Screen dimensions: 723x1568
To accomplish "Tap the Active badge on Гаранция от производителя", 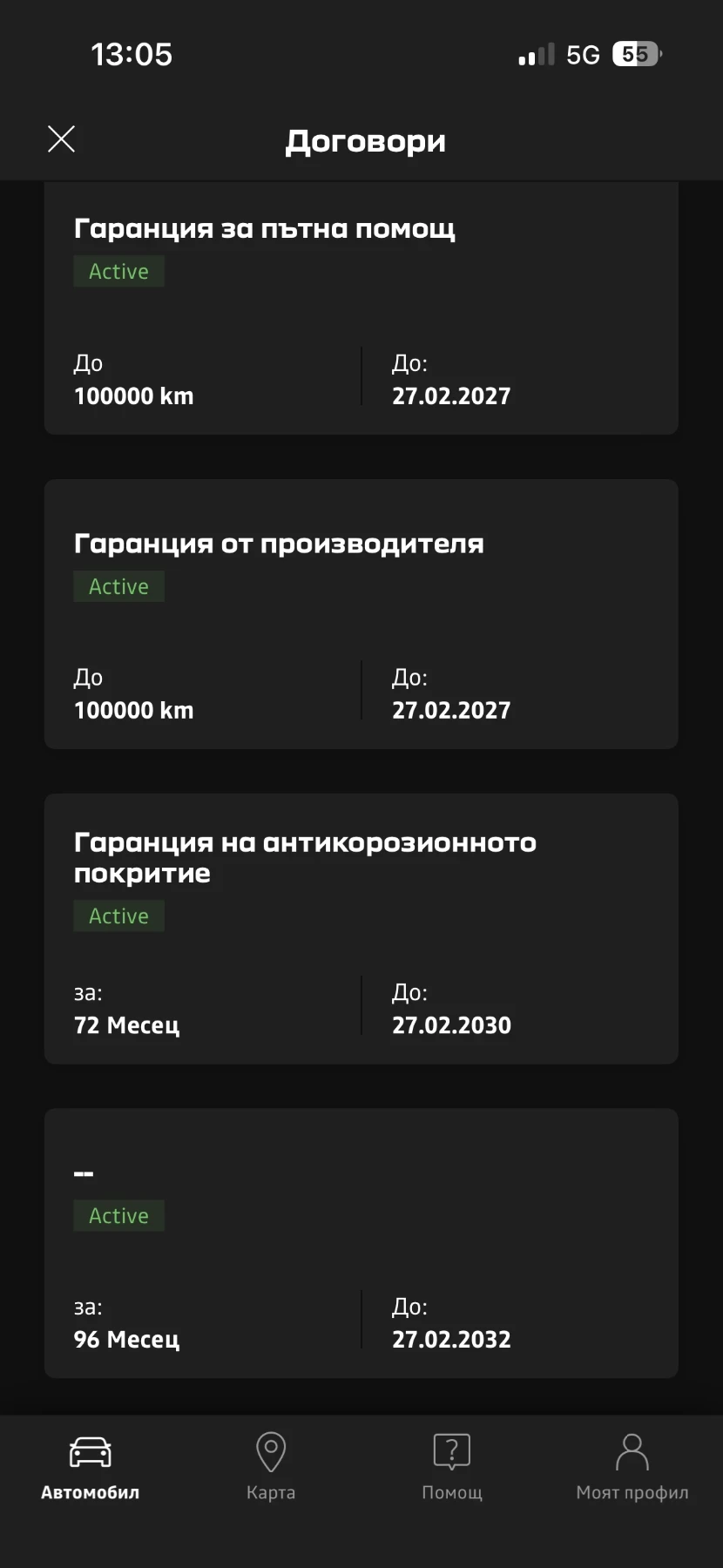I will pos(118,586).
